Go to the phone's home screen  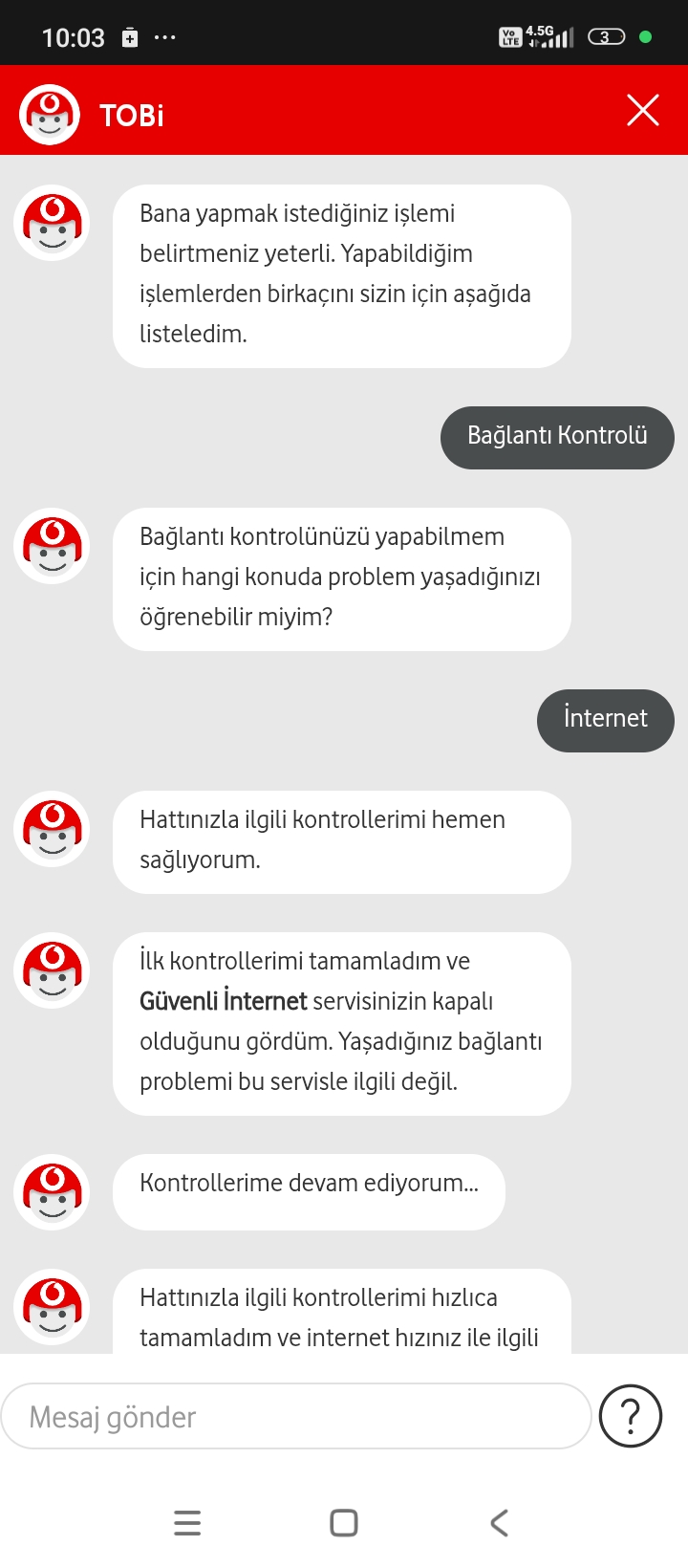344,1523
